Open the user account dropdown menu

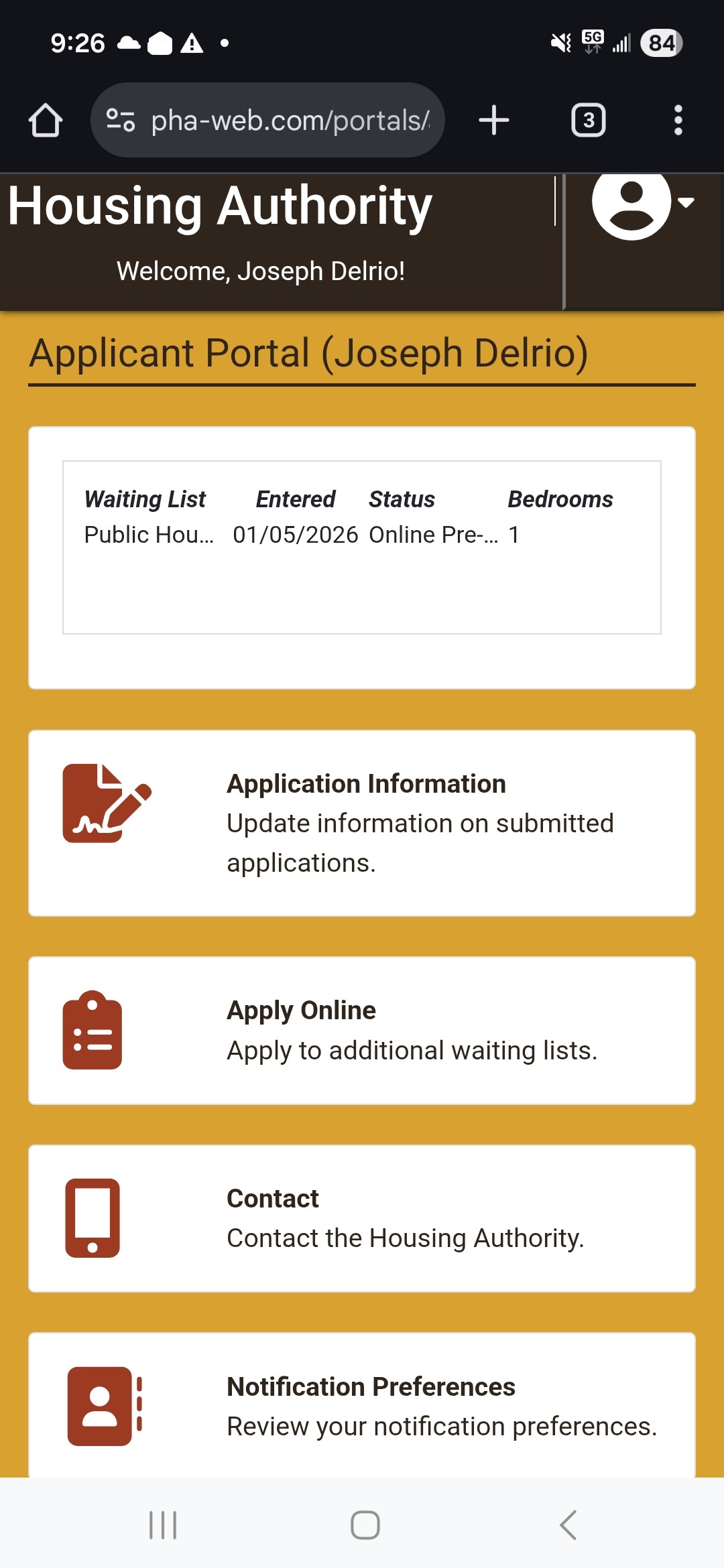pyautogui.click(x=642, y=202)
